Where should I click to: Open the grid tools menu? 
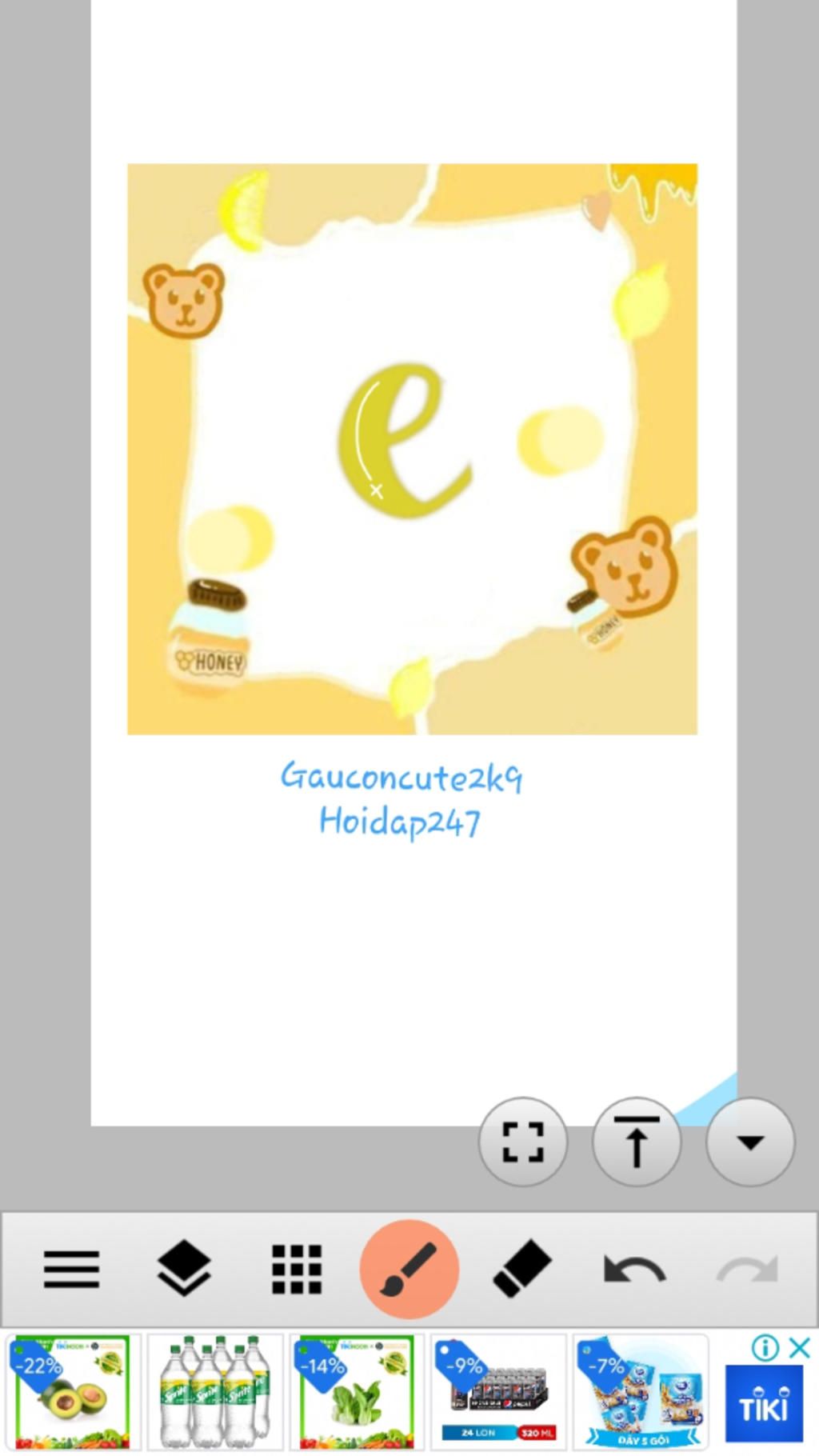297,1269
